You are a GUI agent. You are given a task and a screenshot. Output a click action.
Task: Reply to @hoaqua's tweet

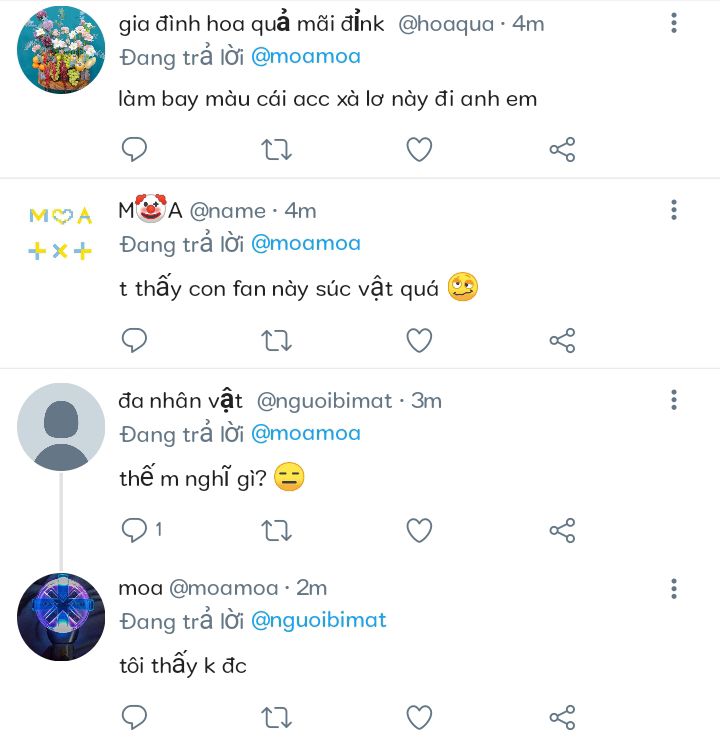[x=134, y=150]
